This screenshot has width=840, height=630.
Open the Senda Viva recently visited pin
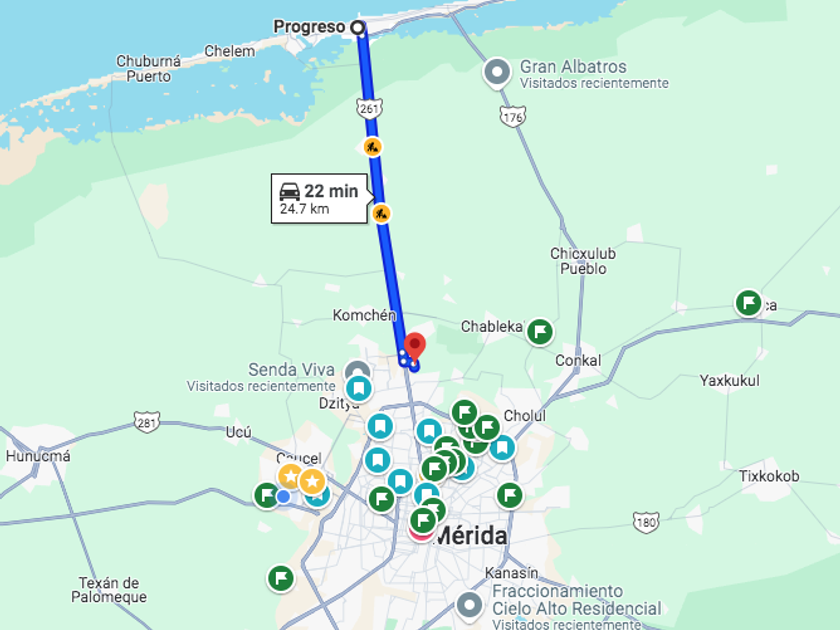point(358,370)
